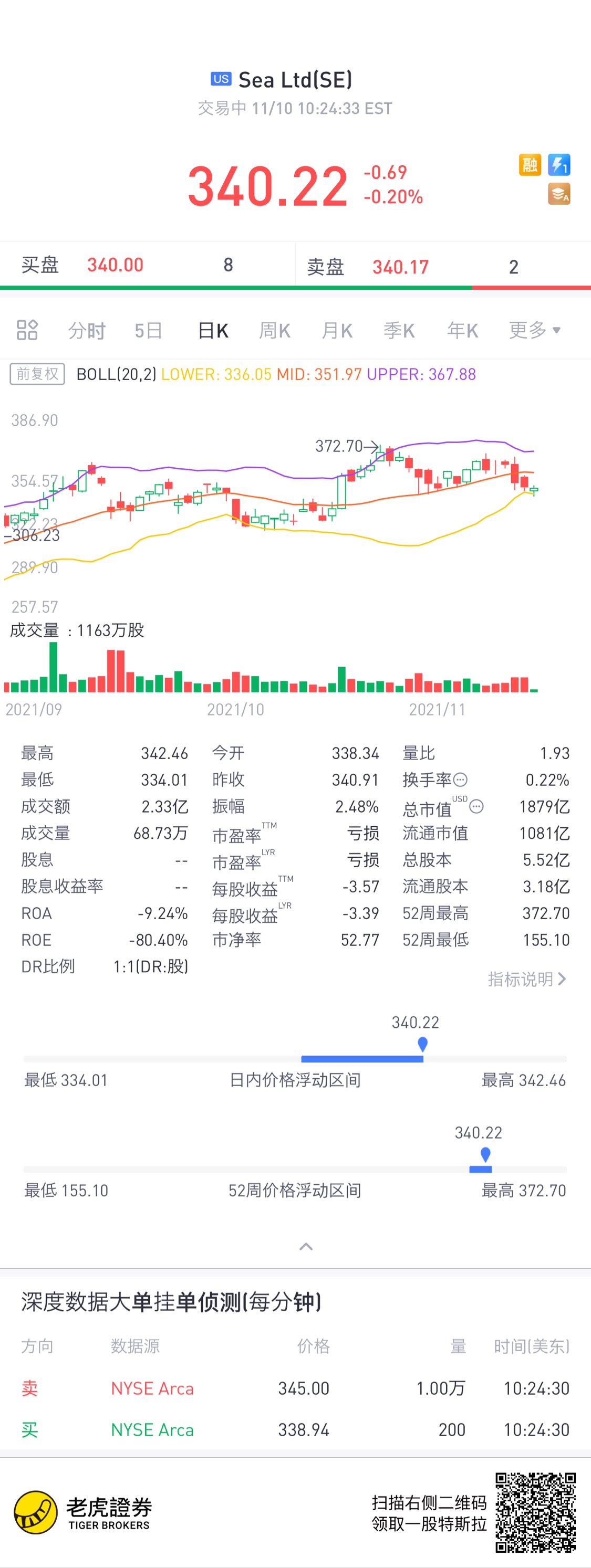
Task: Change the 前复权 adjustment setting
Action: pos(37,374)
